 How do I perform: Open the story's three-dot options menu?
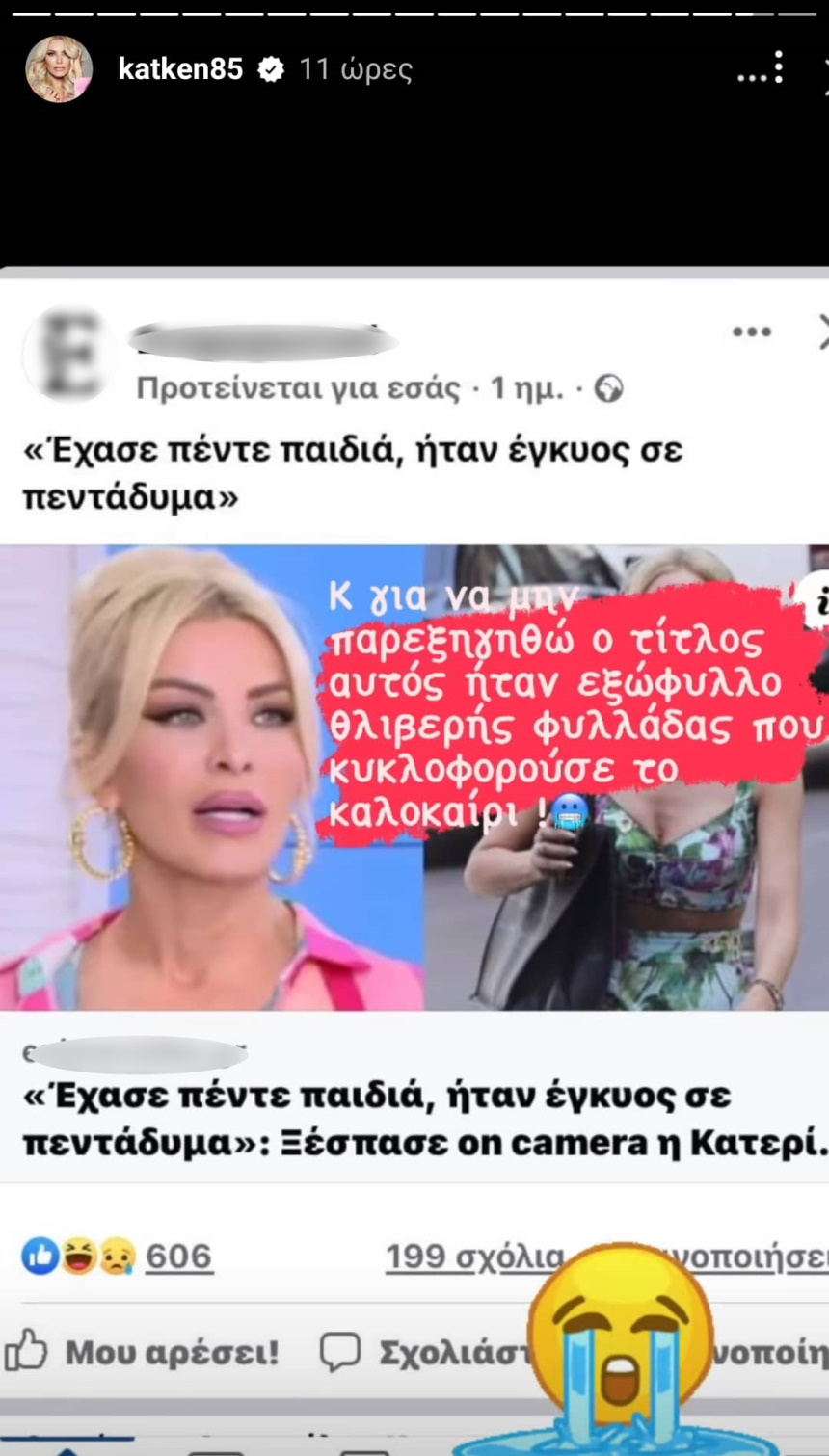[x=777, y=68]
